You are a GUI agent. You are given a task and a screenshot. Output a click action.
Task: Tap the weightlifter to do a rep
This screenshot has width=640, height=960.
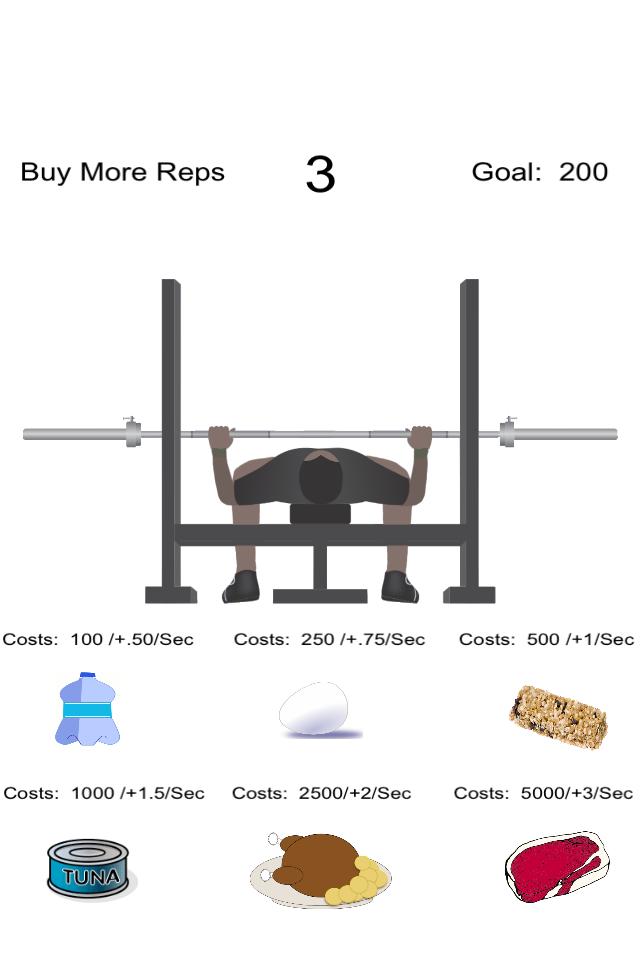(320, 478)
